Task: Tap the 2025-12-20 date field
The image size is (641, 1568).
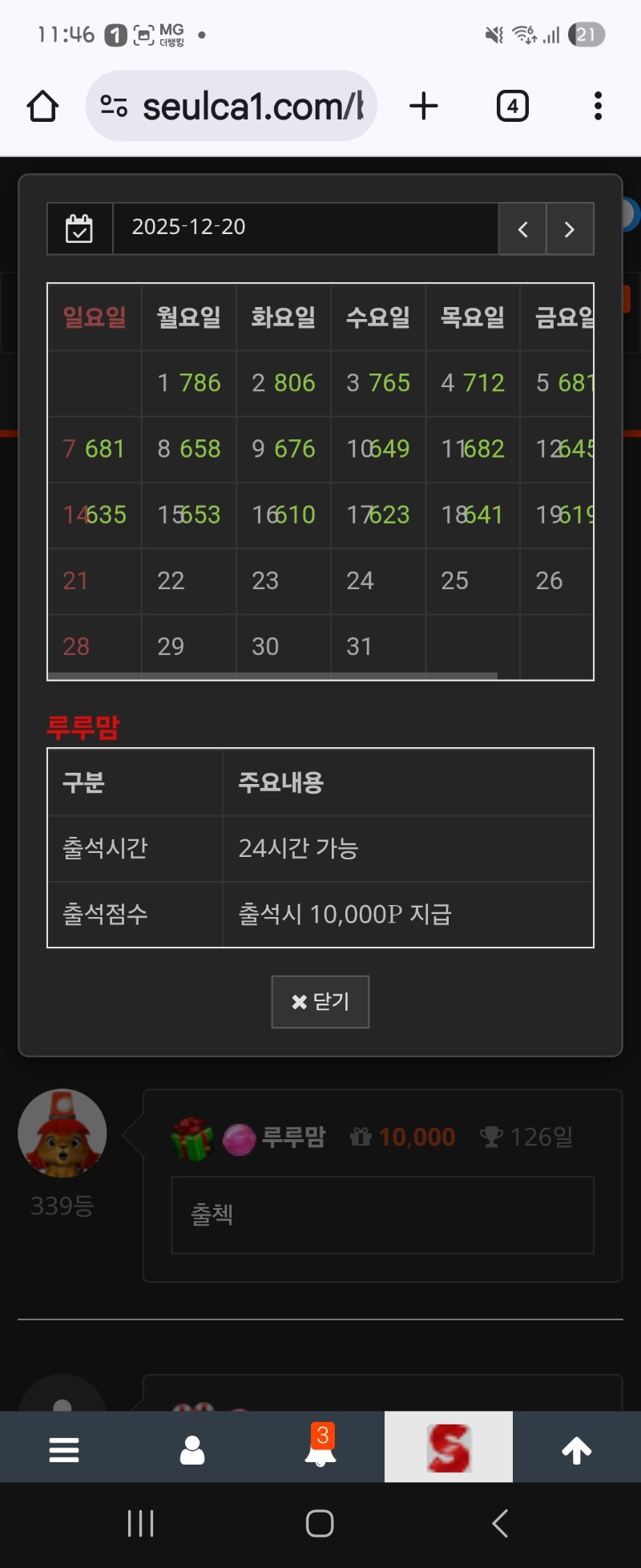Action: click(304, 228)
